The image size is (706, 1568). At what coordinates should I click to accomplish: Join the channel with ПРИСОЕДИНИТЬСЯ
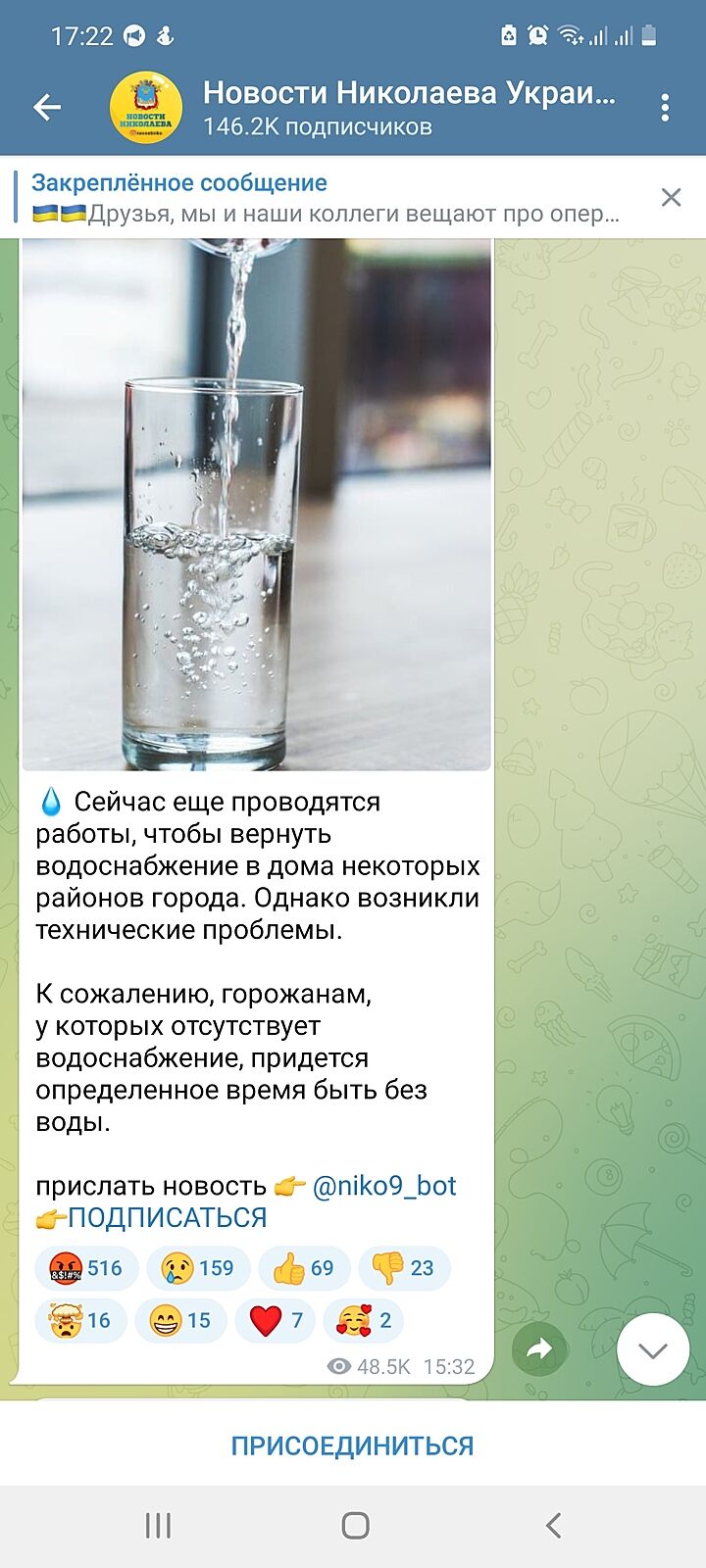pos(353,1445)
